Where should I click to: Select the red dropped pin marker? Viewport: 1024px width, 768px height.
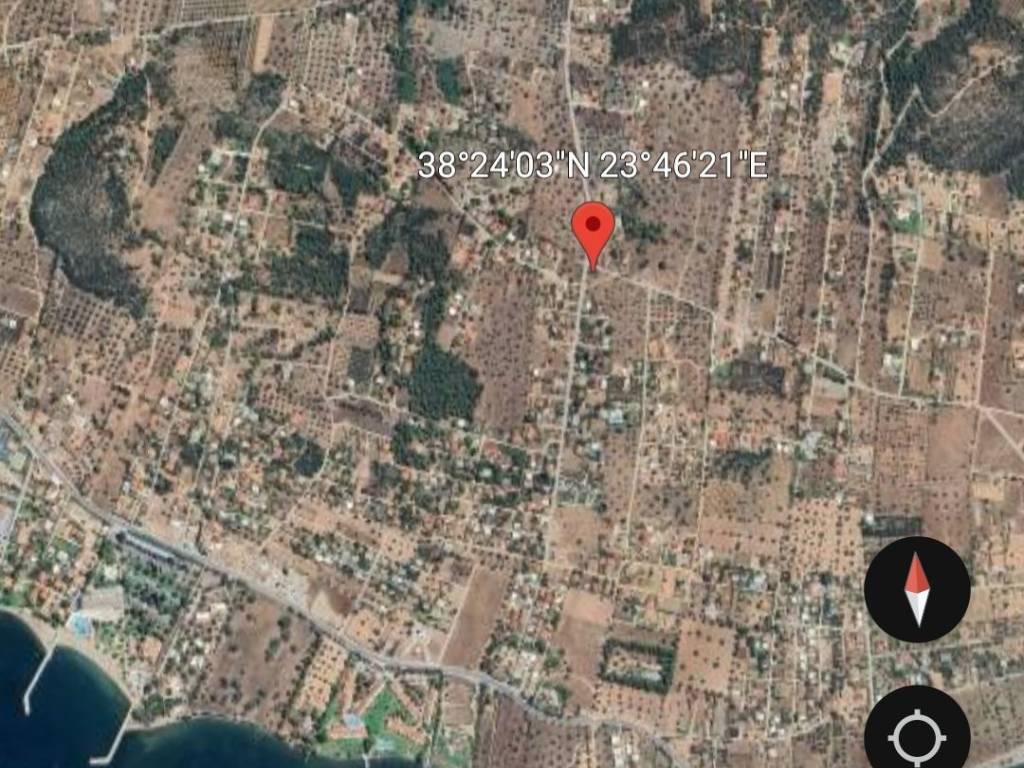(592, 230)
